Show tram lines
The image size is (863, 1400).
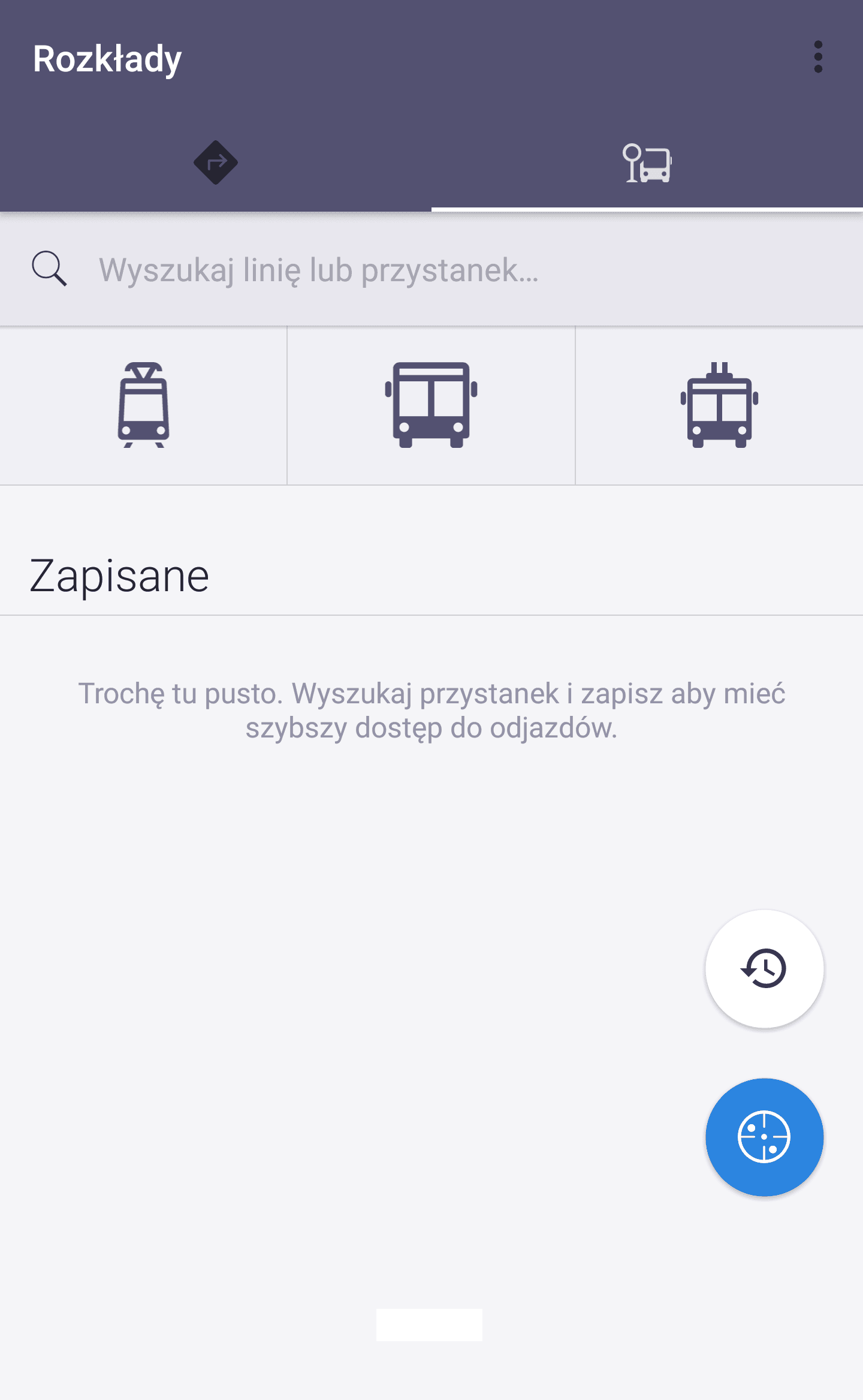(143, 405)
